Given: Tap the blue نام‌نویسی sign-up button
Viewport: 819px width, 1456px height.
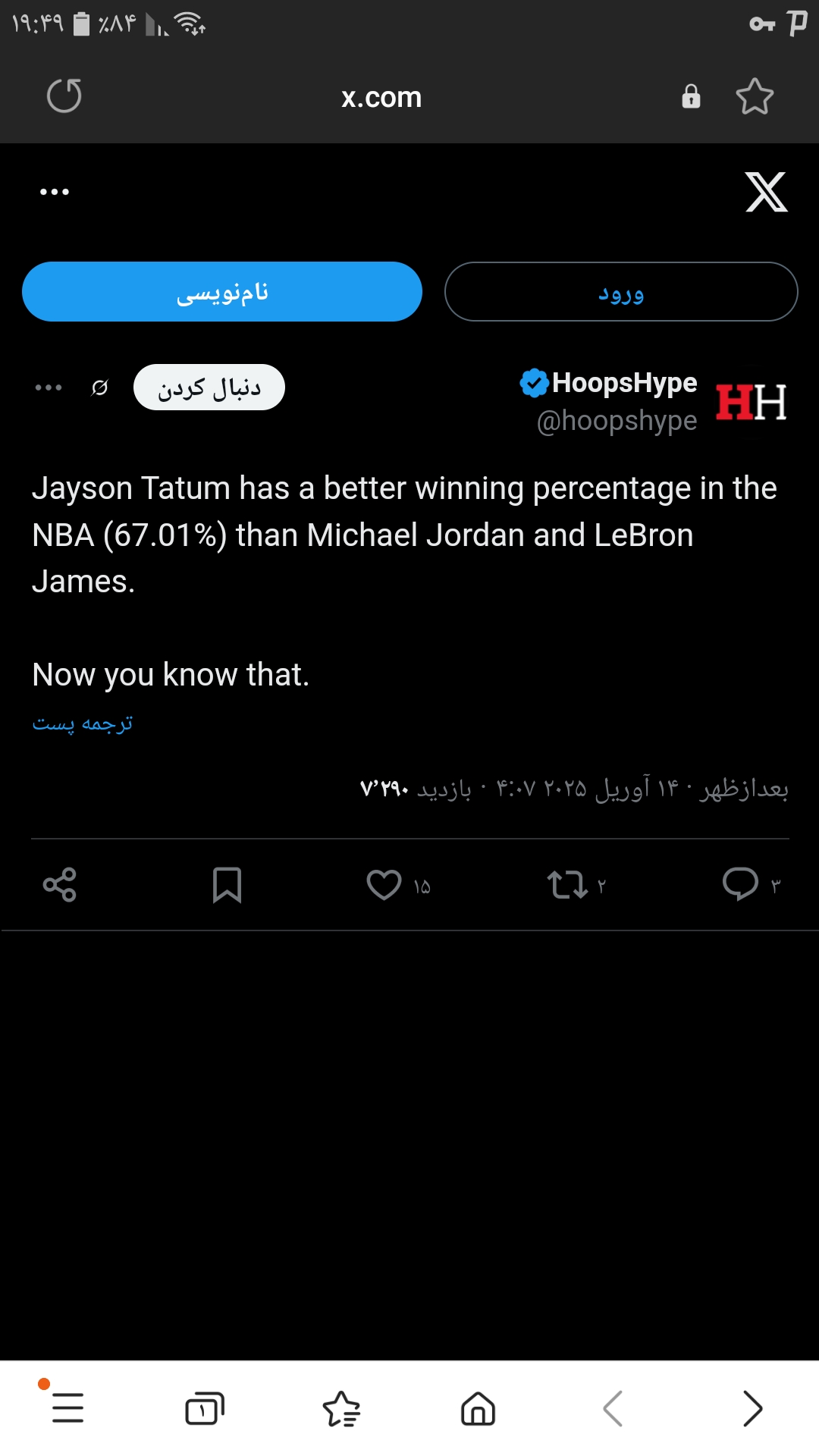Looking at the screenshot, I should pos(222,292).
